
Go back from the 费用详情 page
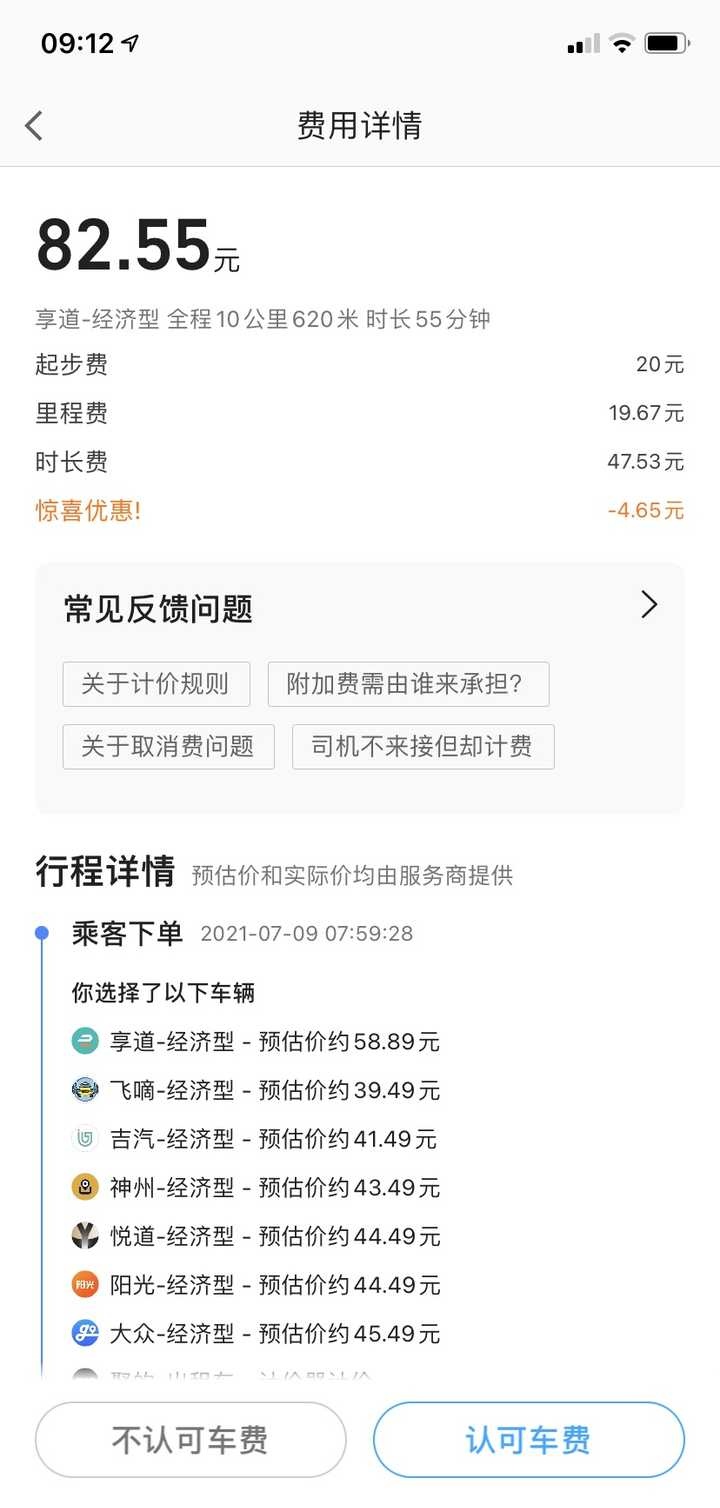tap(35, 126)
